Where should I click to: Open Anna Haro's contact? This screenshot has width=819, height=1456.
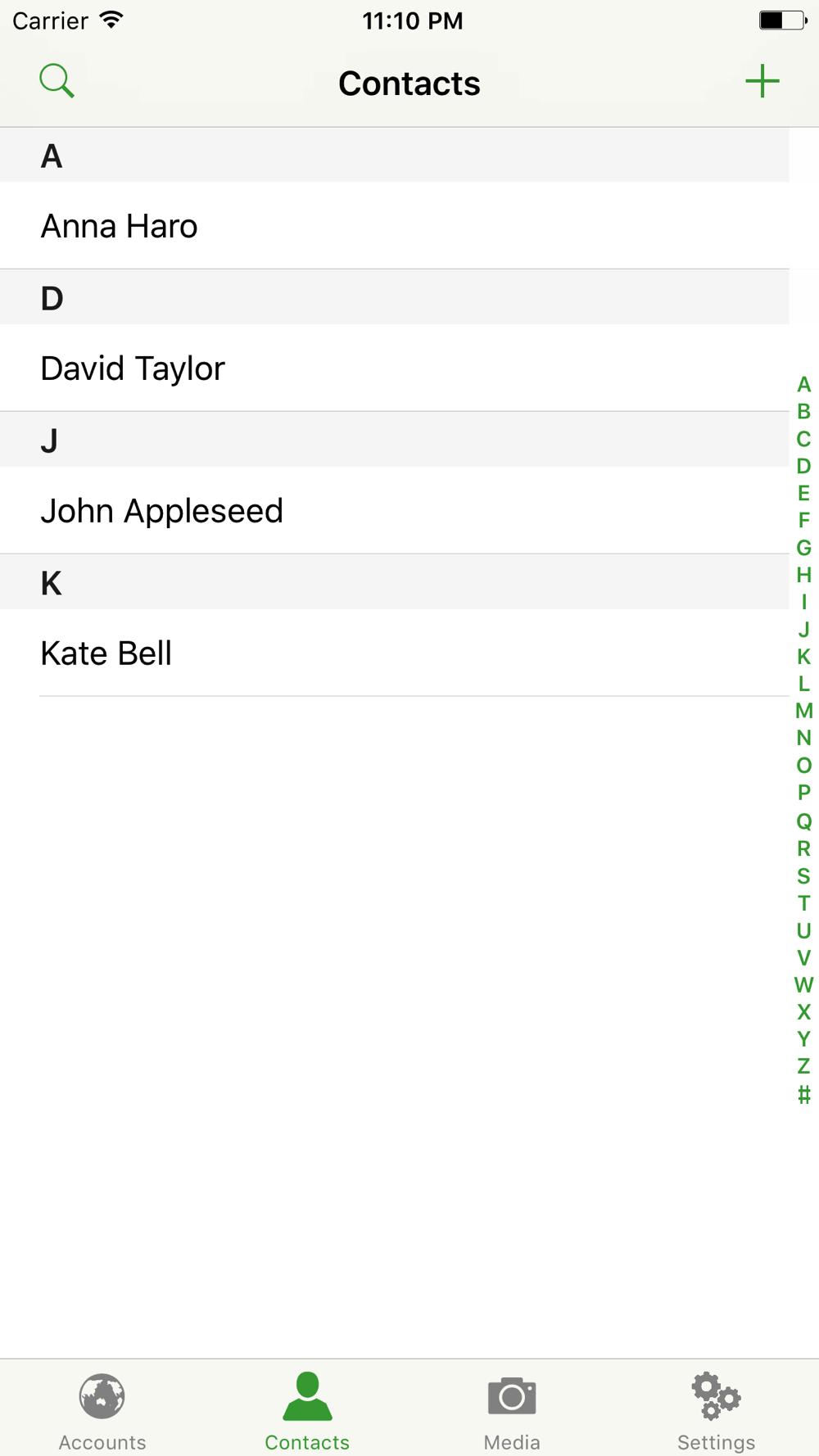pos(395,226)
